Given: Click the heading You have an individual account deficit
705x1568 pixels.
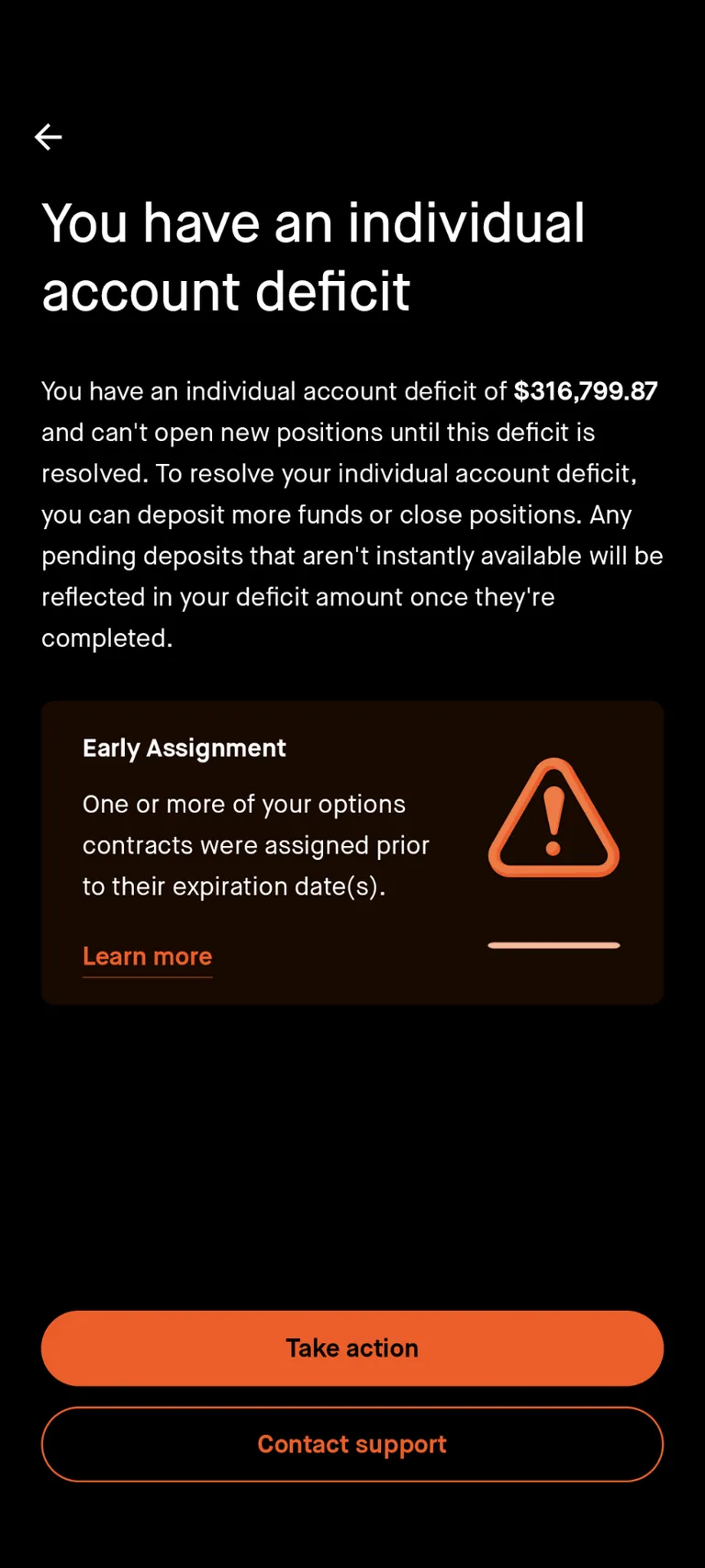Looking at the screenshot, I should click(314, 257).
